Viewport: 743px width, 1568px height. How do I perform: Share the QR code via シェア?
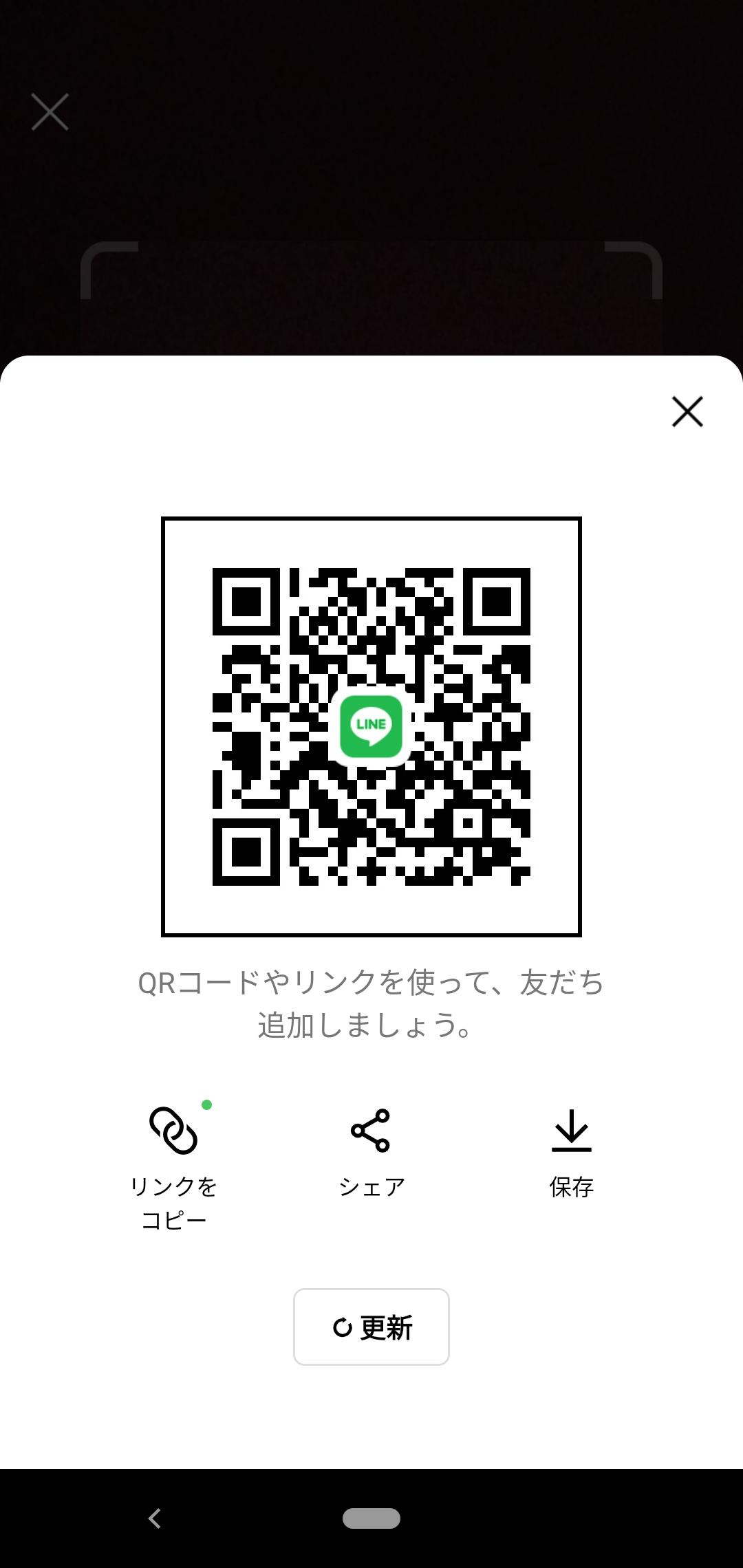pos(371,1153)
